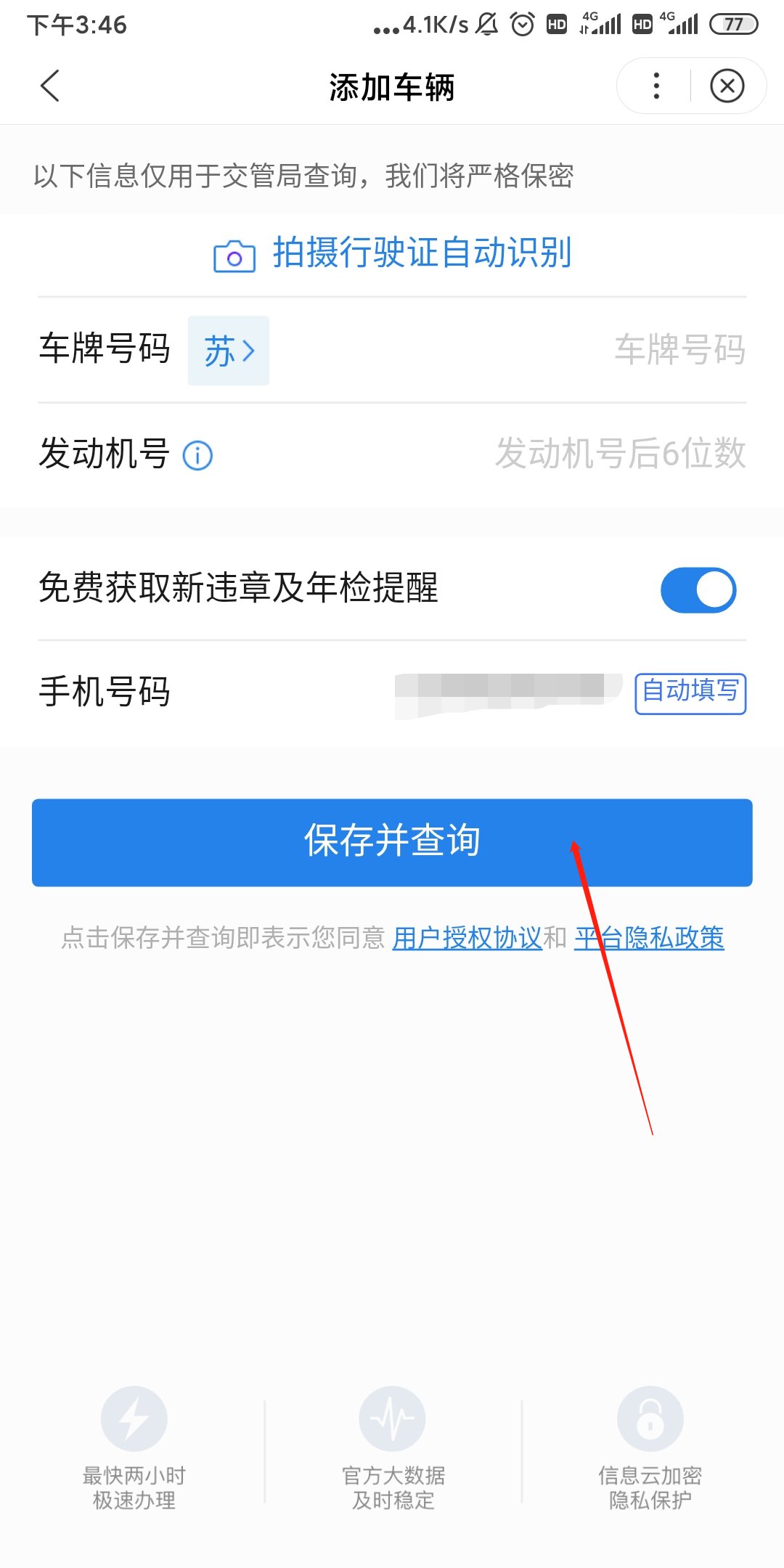Tap 拍摄行驶证自动识别 to scan license

pos(392,253)
